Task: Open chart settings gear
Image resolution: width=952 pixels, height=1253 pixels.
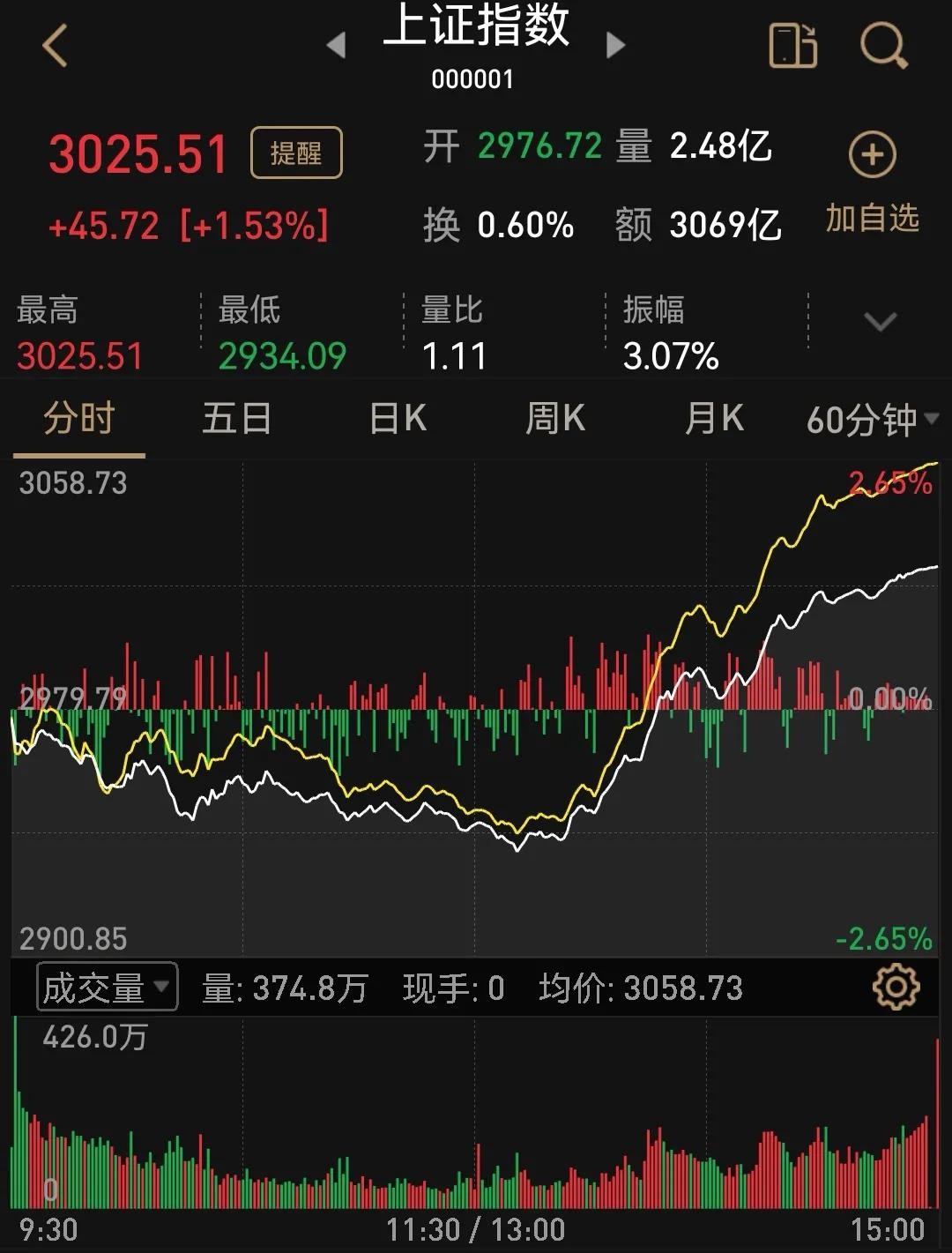Action: click(896, 987)
